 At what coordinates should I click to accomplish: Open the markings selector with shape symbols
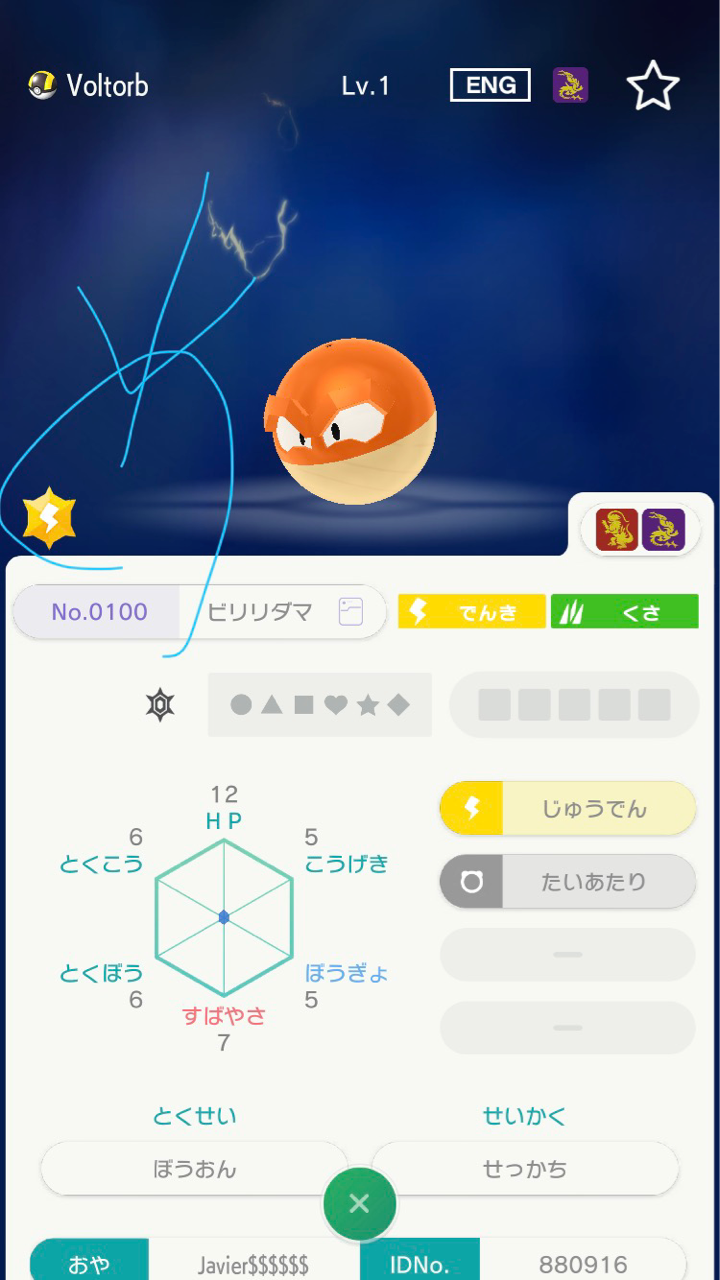(320, 705)
